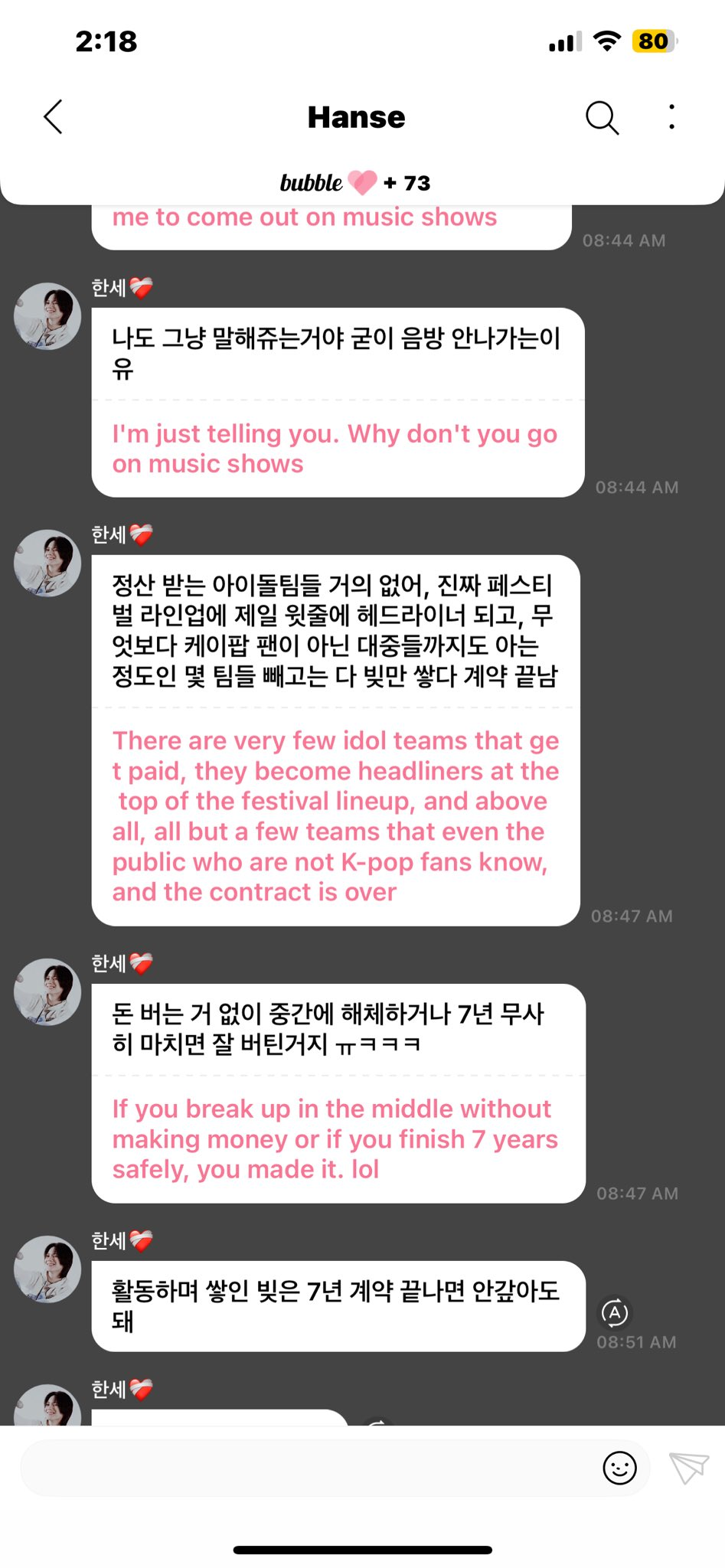The height and width of the screenshot is (1568, 725).
Task: Go back from Hanse chat
Action: pos(53,117)
